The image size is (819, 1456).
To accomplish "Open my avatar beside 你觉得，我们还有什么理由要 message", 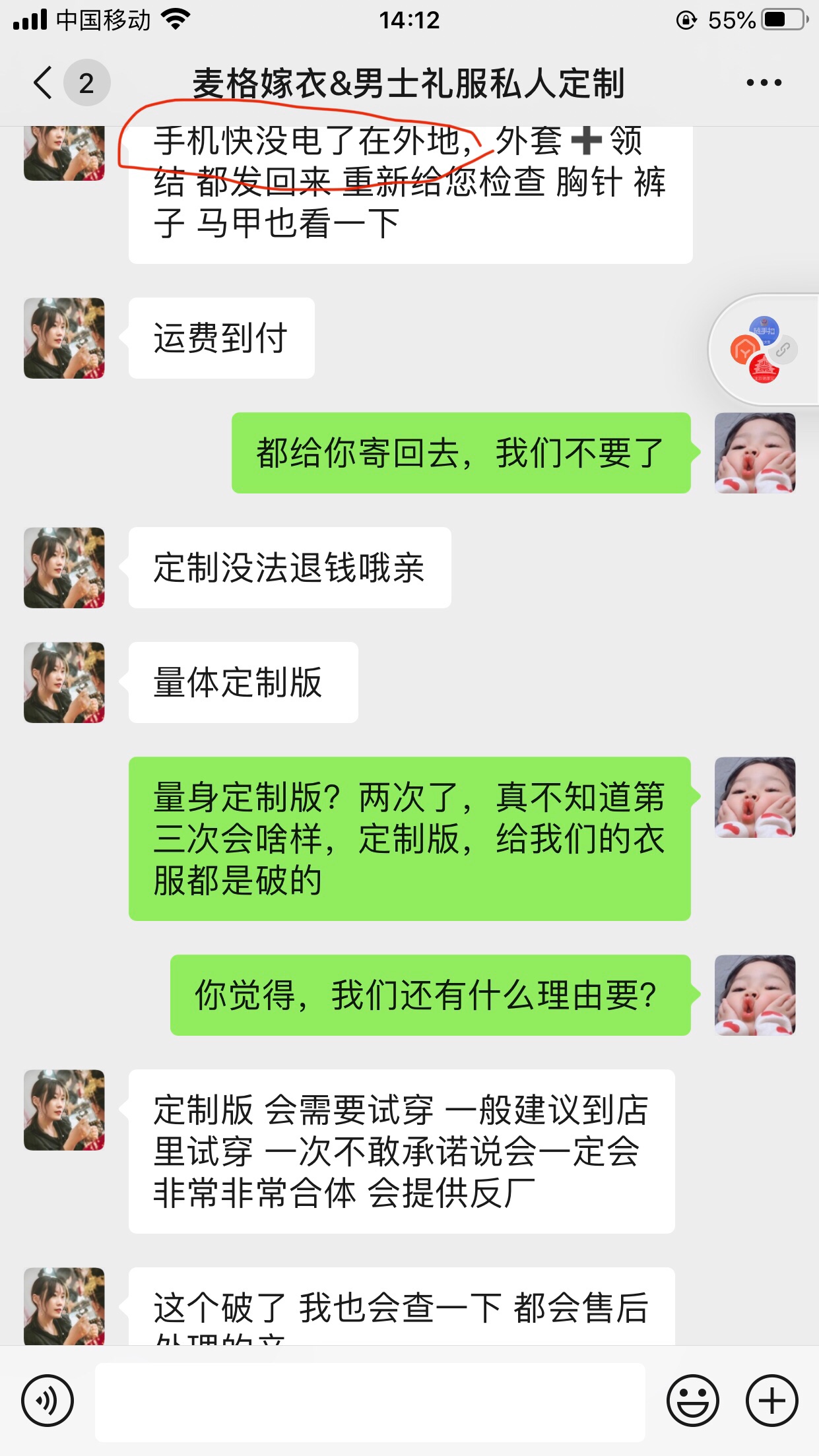I will [755, 995].
